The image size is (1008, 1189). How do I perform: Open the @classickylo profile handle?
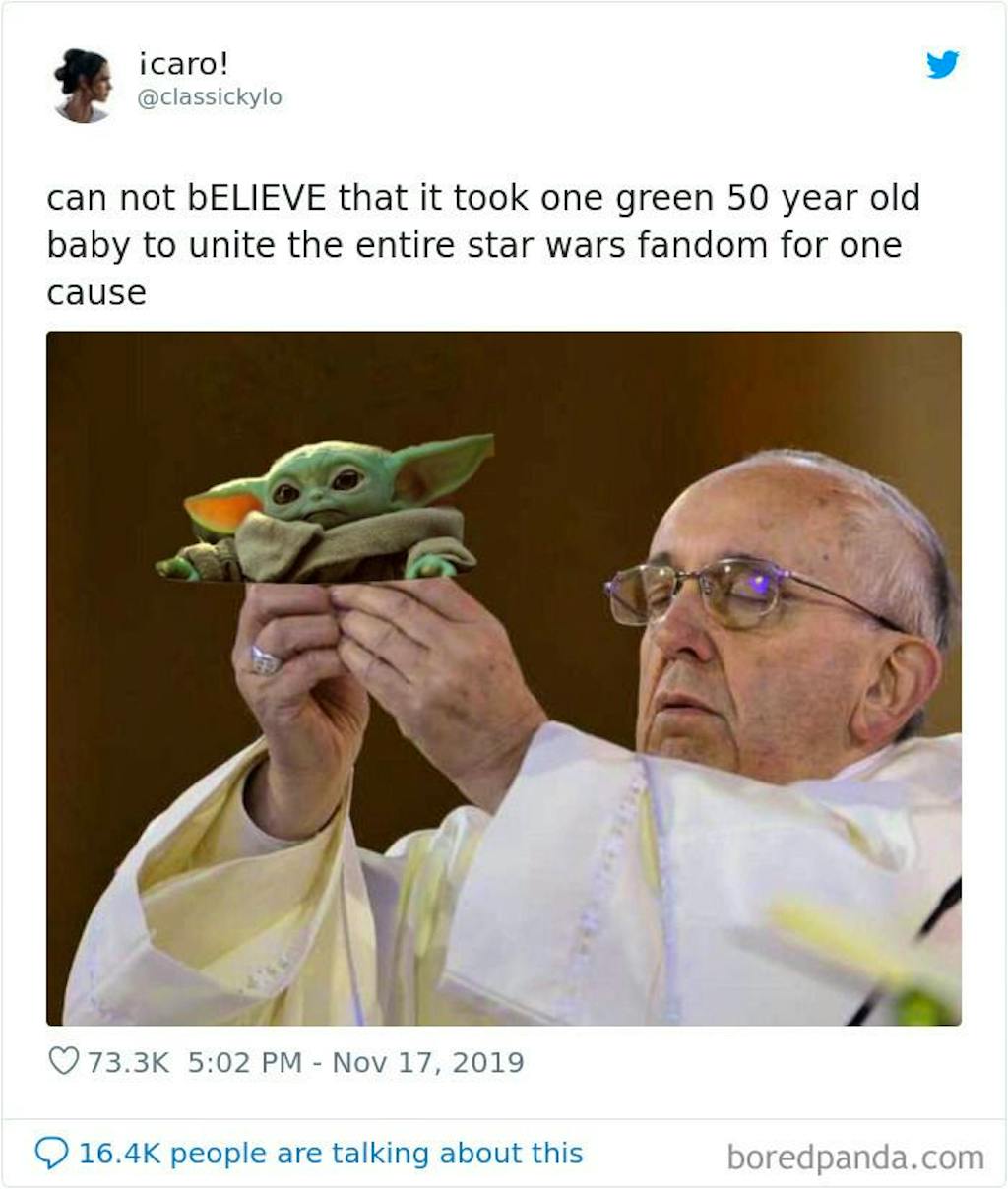point(209,96)
